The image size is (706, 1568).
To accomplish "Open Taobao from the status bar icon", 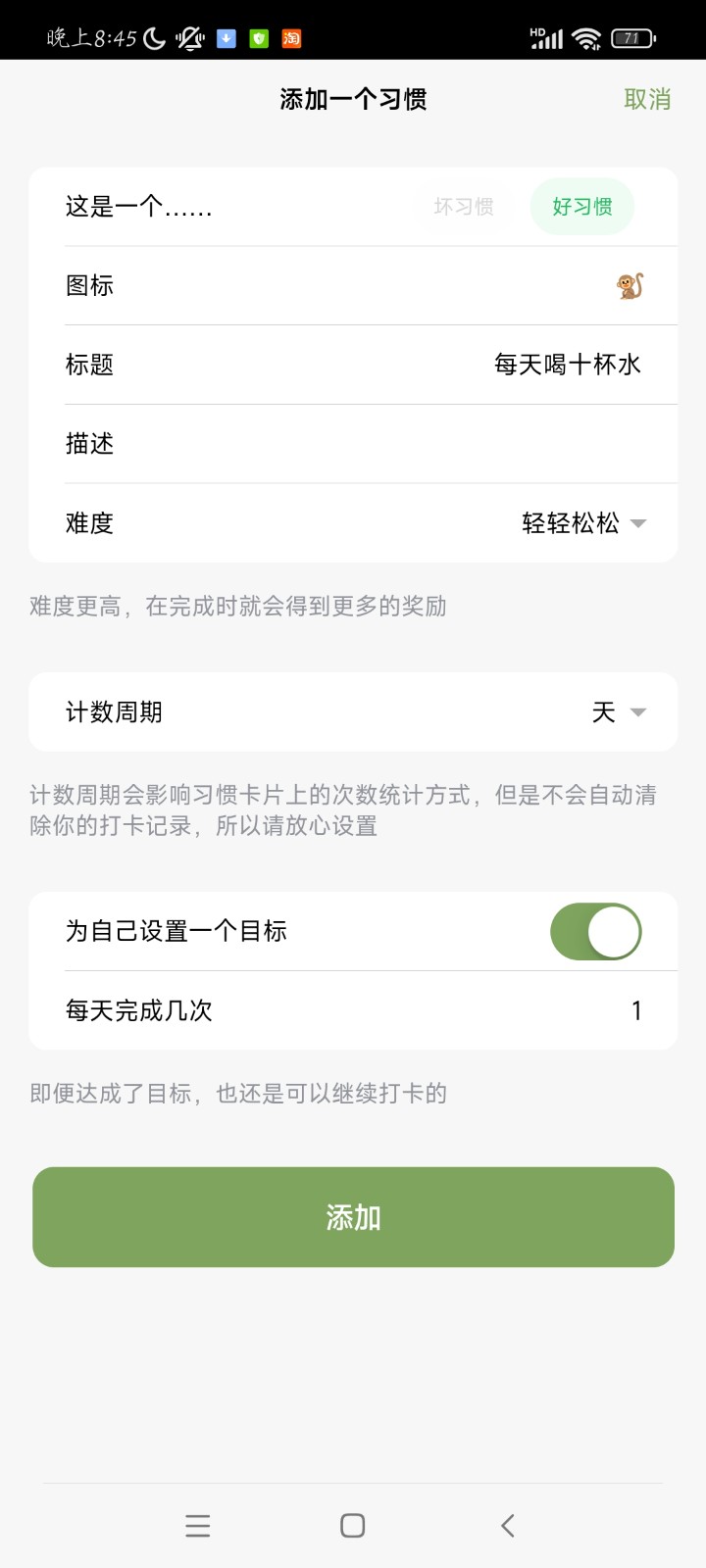I will click(290, 38).
